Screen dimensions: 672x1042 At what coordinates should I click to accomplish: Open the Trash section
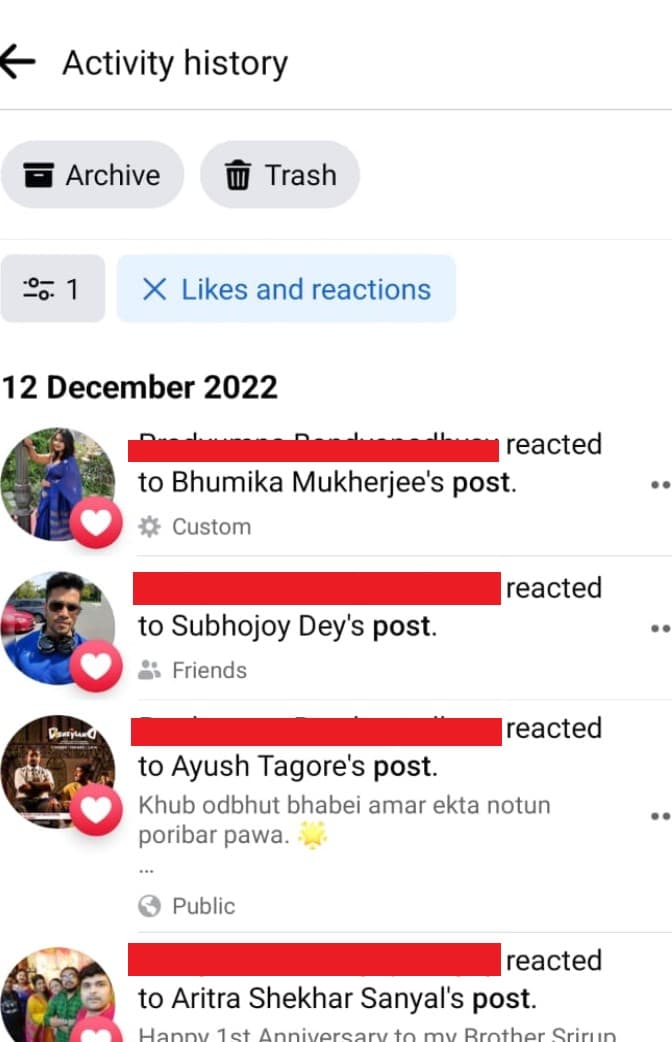click(280, 175)
